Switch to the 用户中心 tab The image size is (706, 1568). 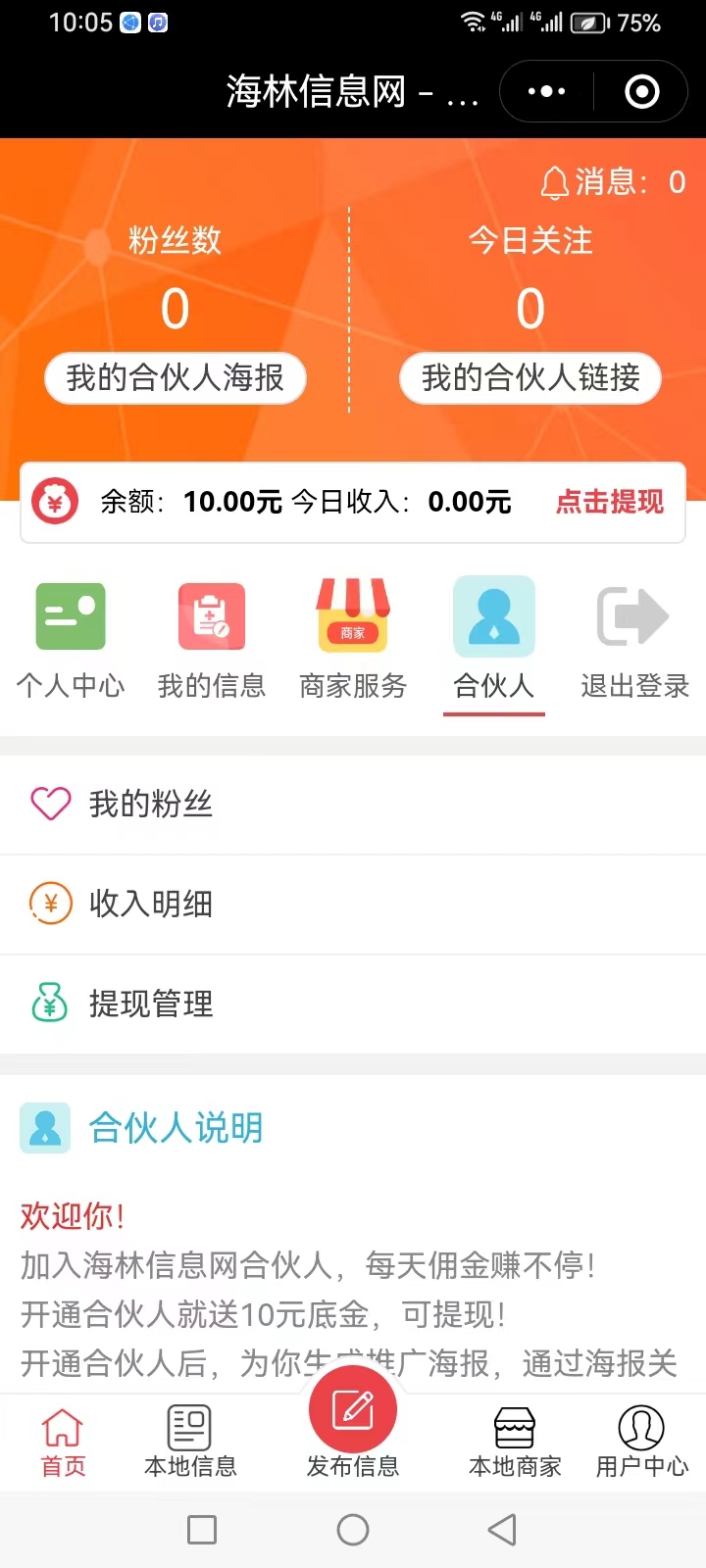(642, 1443)
